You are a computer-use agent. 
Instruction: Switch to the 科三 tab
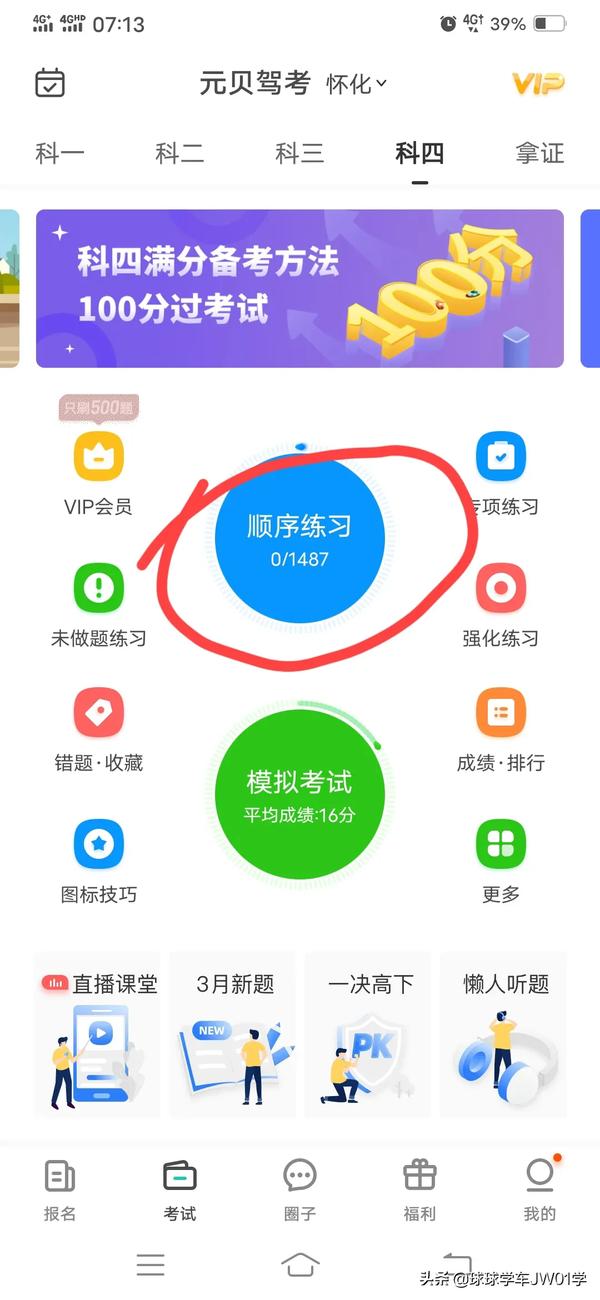tap(300, 153)
